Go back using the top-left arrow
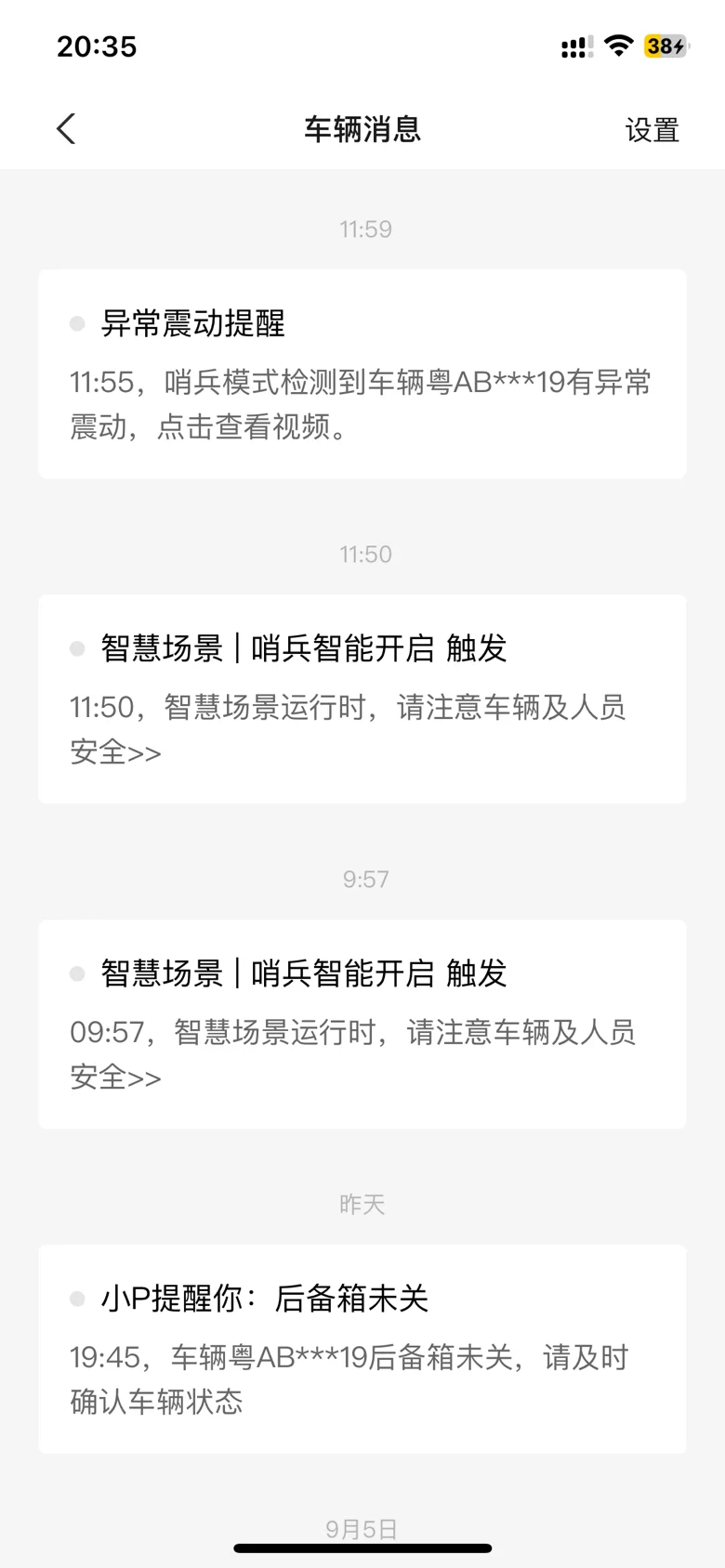 (x=66, y=129)
